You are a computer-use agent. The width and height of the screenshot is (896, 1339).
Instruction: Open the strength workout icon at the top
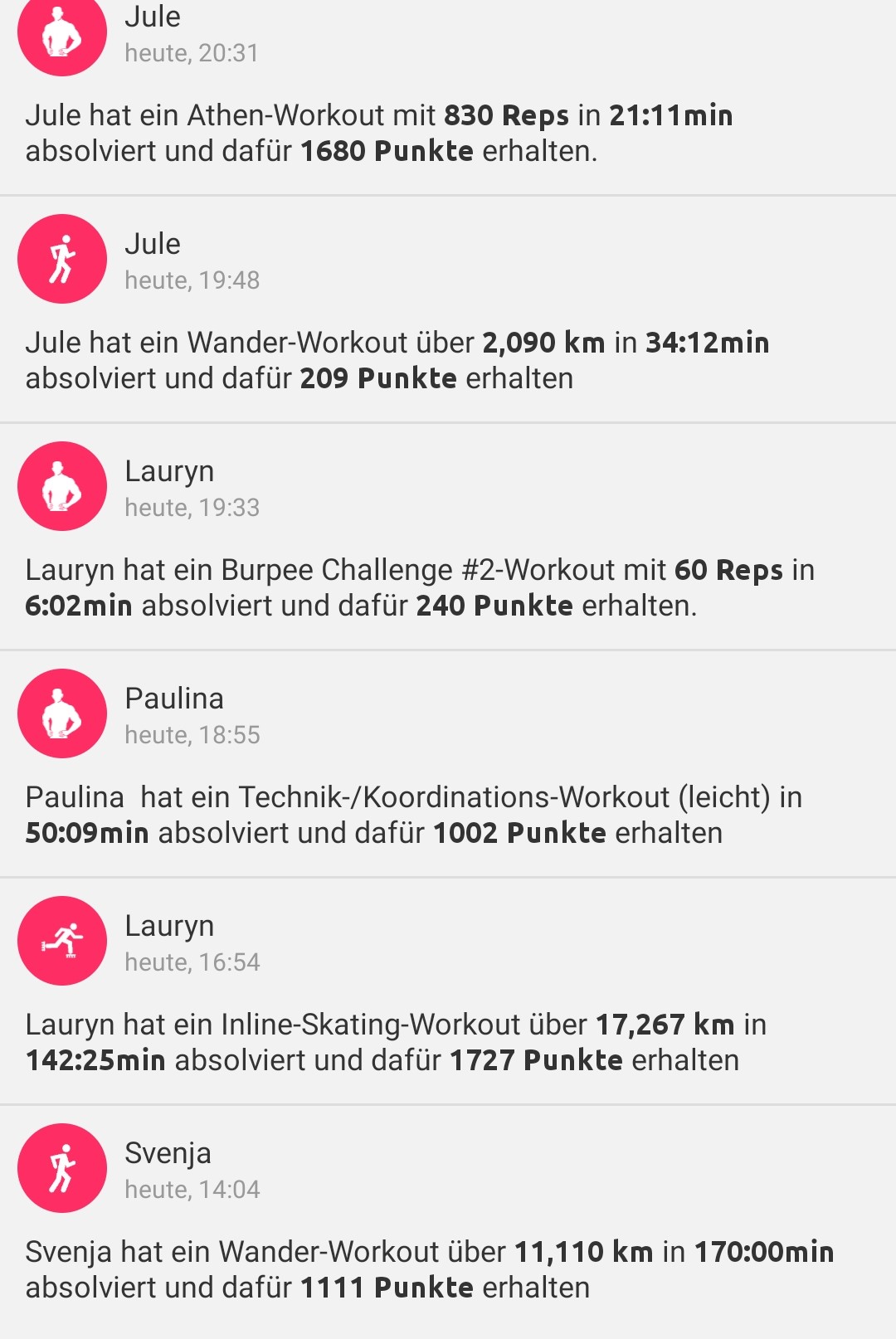pos(61,32)
